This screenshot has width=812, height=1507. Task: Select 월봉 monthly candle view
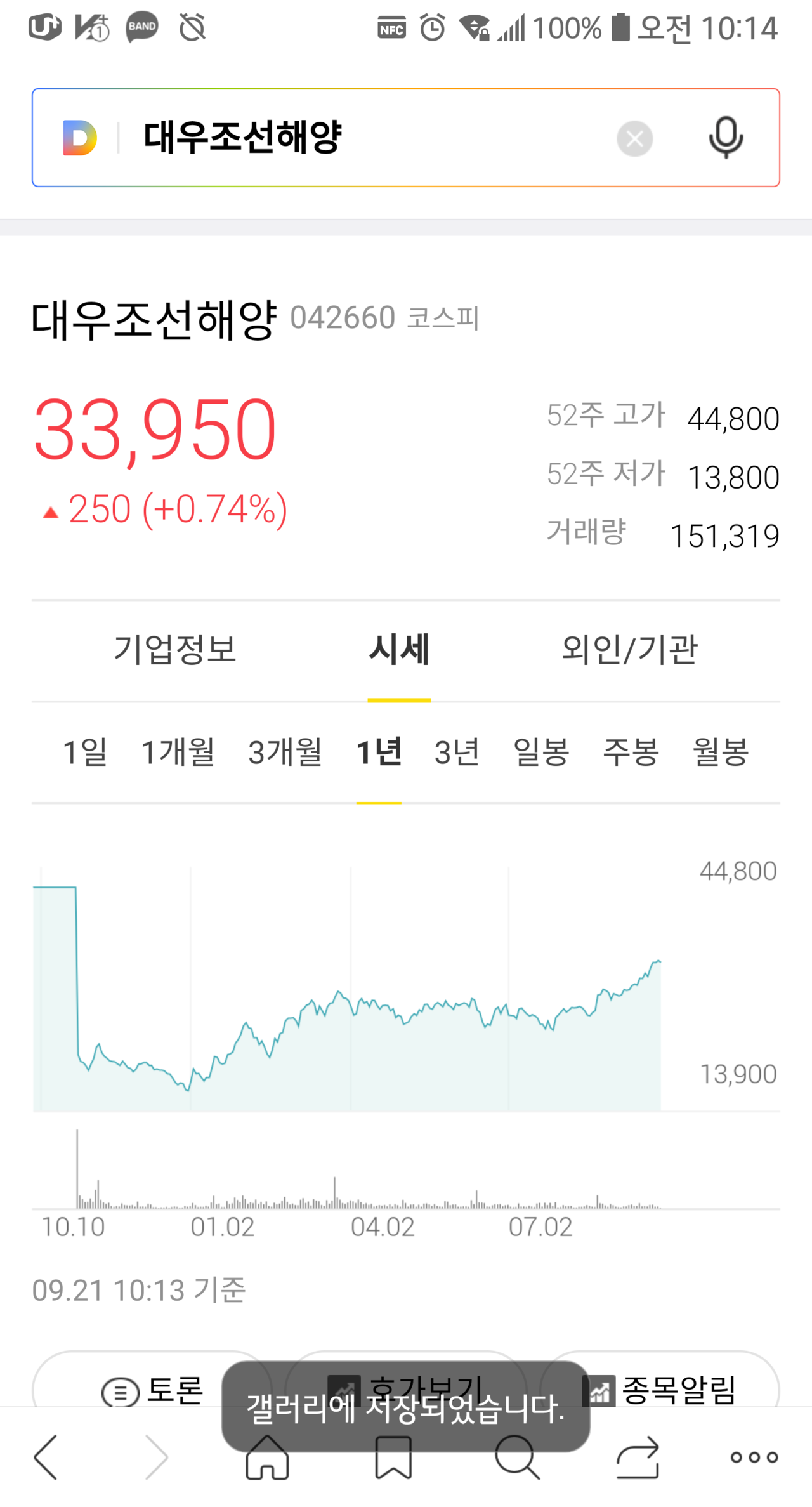pos(719,751)
